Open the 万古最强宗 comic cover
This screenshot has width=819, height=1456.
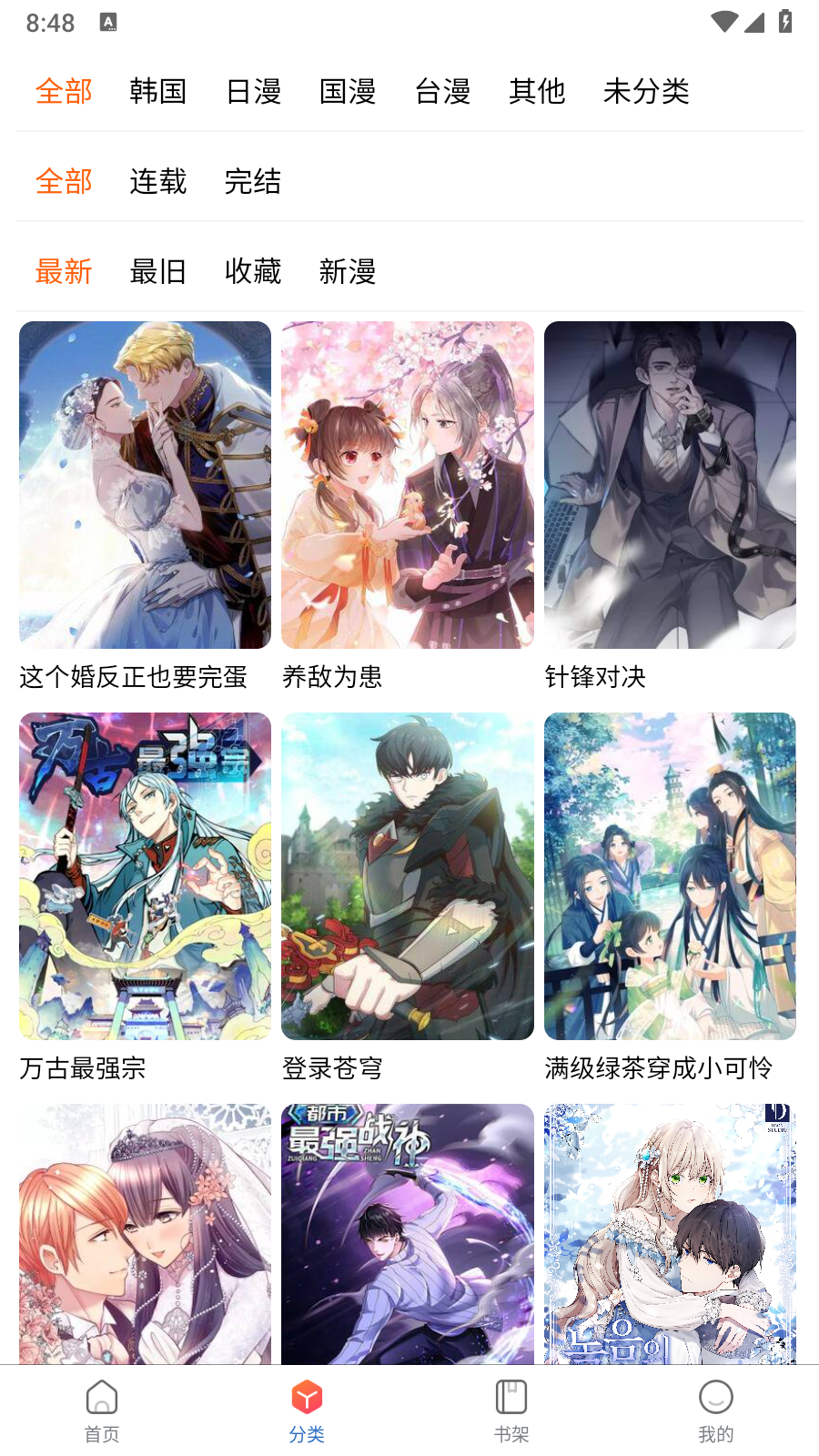click(x=145, y=876)
